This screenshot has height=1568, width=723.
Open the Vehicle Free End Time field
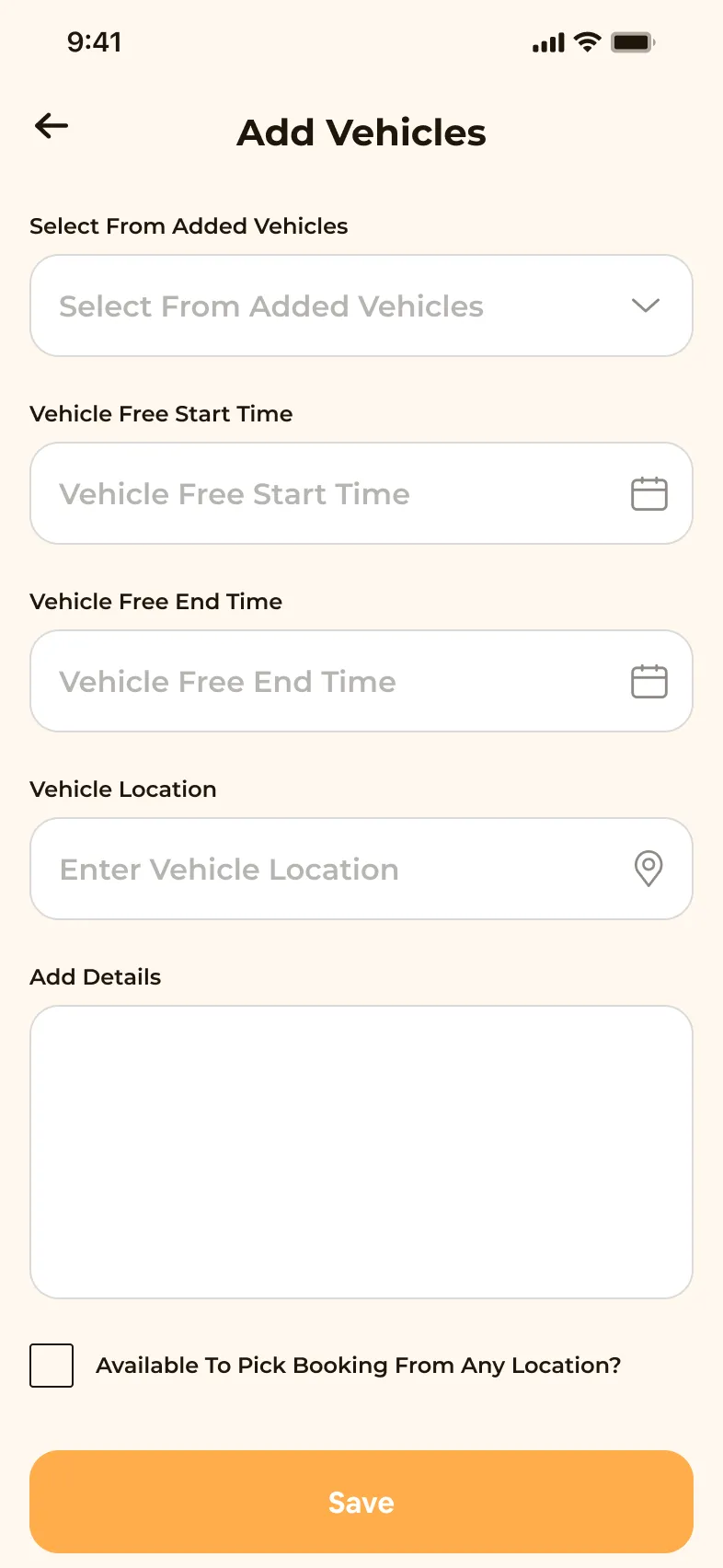[361, 681]
